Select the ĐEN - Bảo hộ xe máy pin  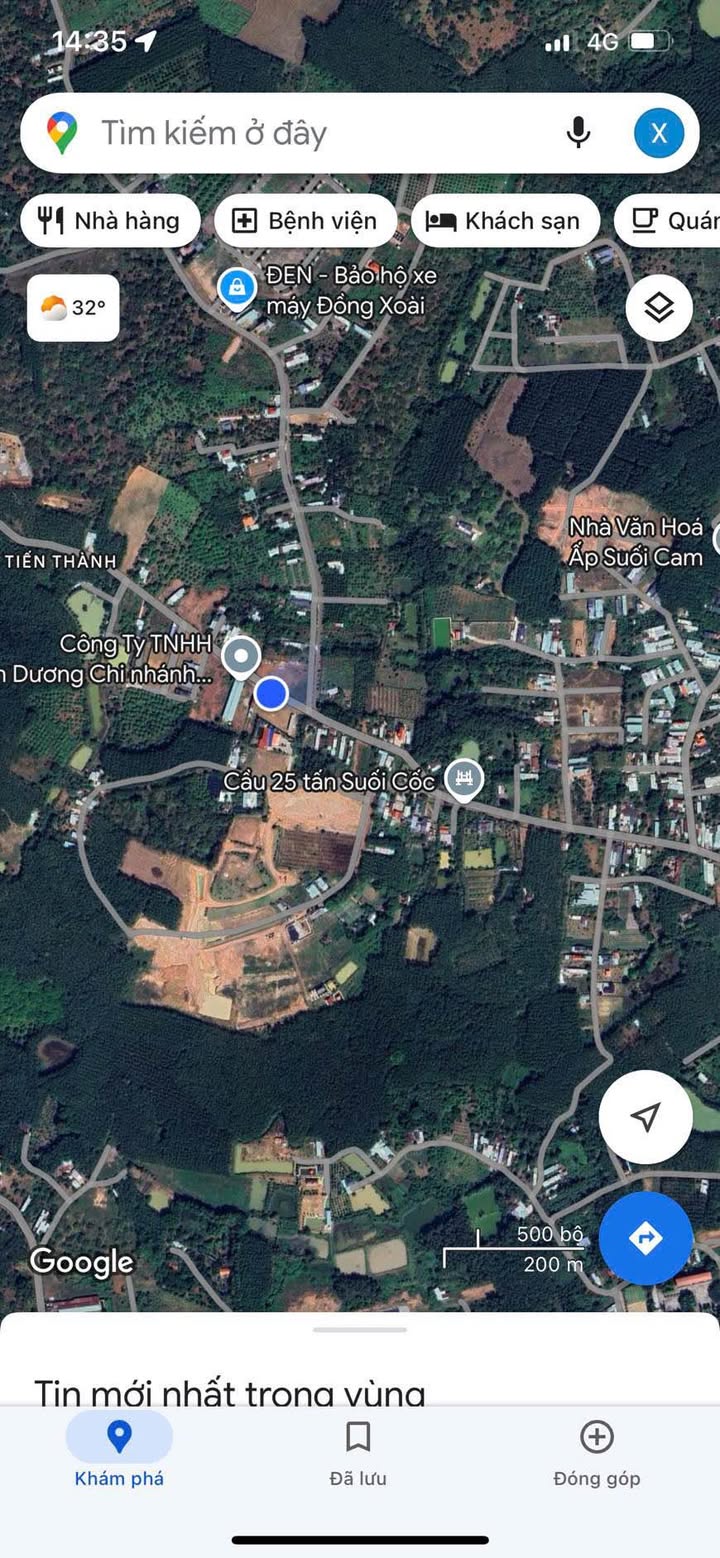pyautogui.click(x=236, y=288)
